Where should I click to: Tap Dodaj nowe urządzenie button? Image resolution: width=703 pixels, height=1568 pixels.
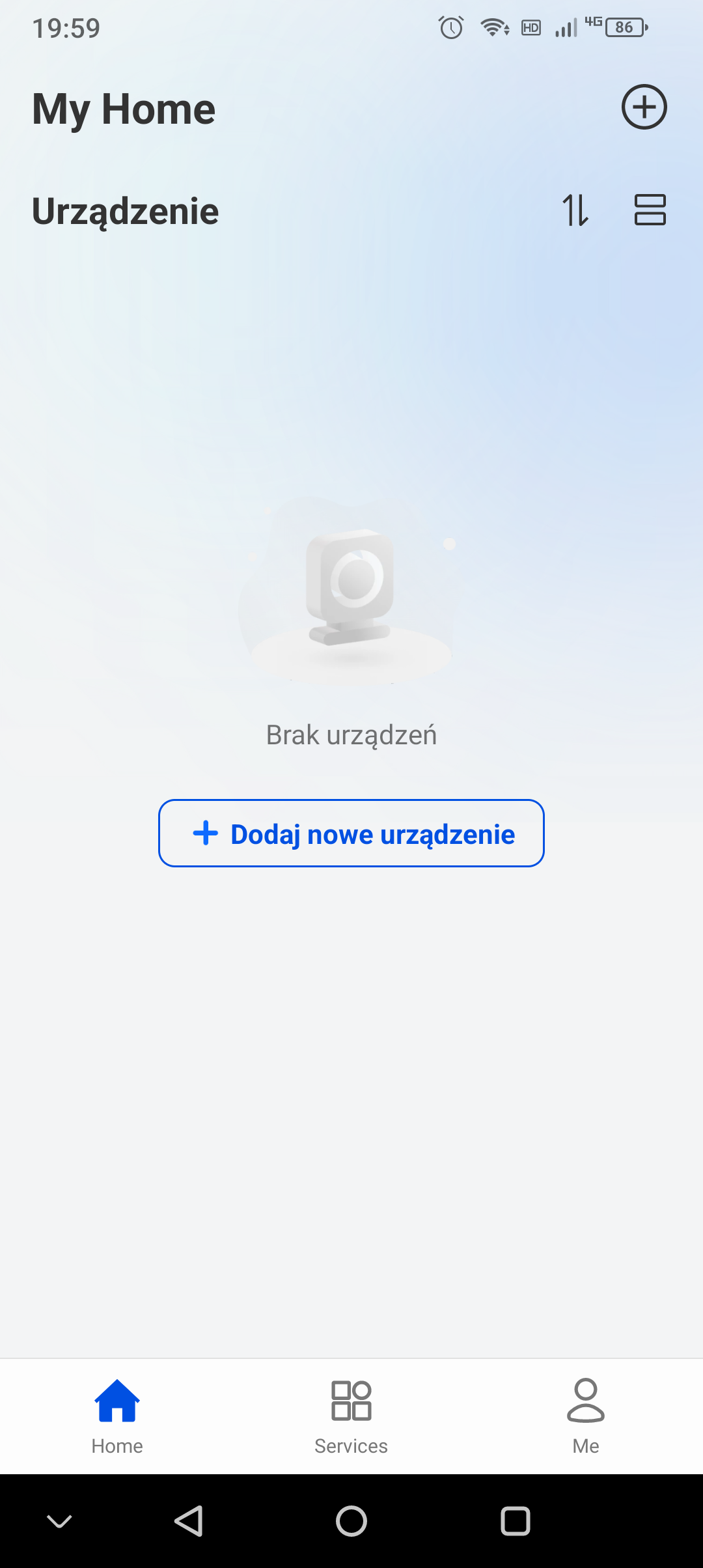coord(351,833)
